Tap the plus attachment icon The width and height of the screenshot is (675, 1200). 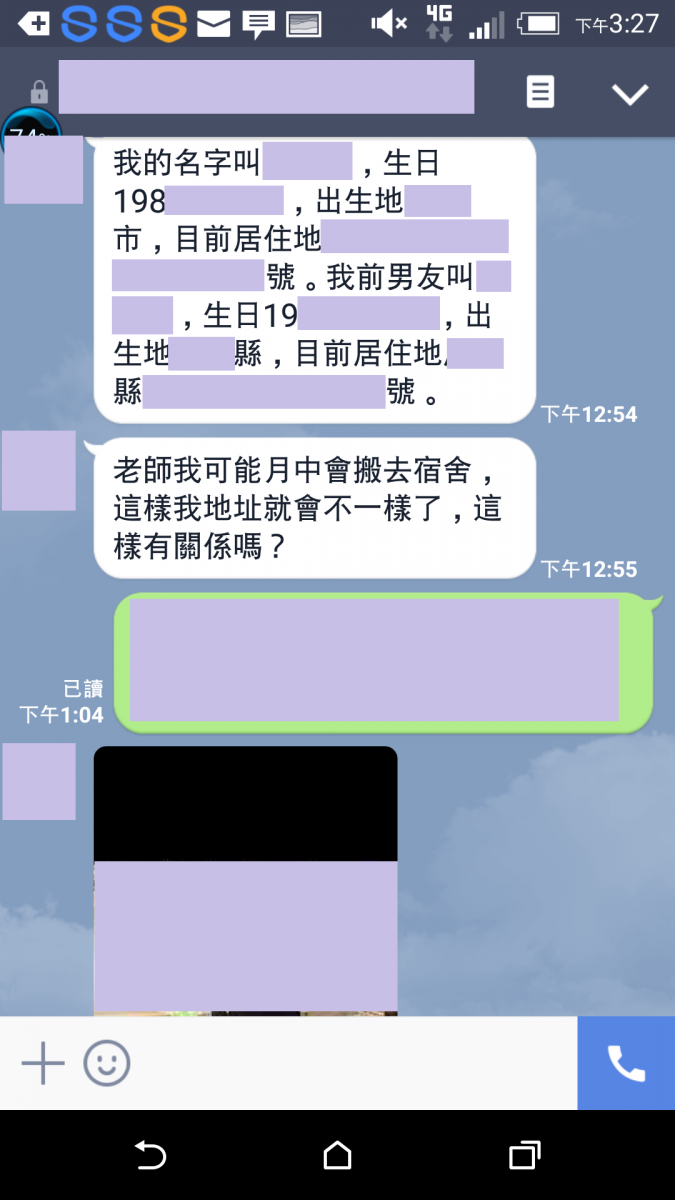(x=43, y=1064)
